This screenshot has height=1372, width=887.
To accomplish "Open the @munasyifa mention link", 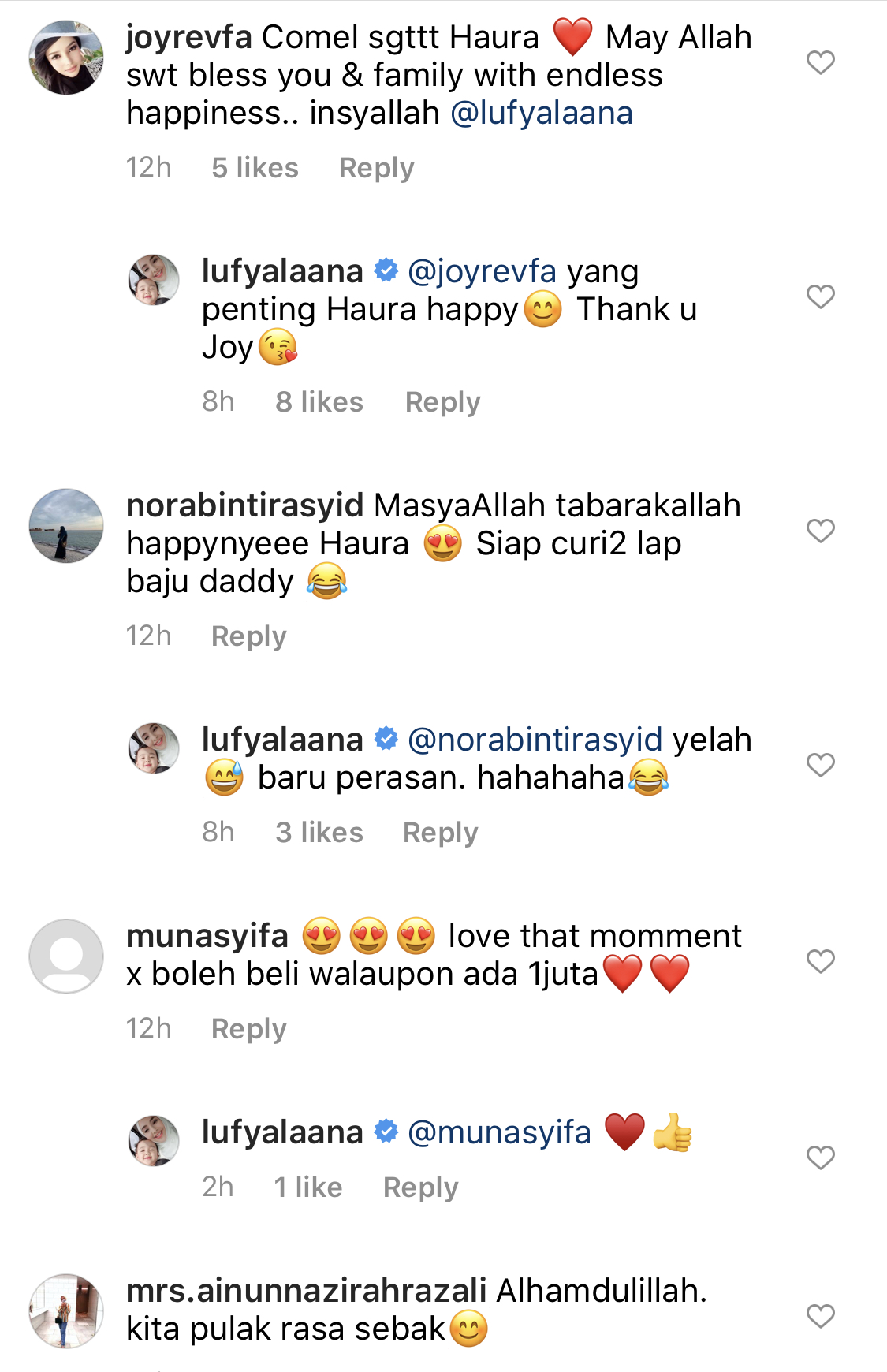I will (499, 1133).
